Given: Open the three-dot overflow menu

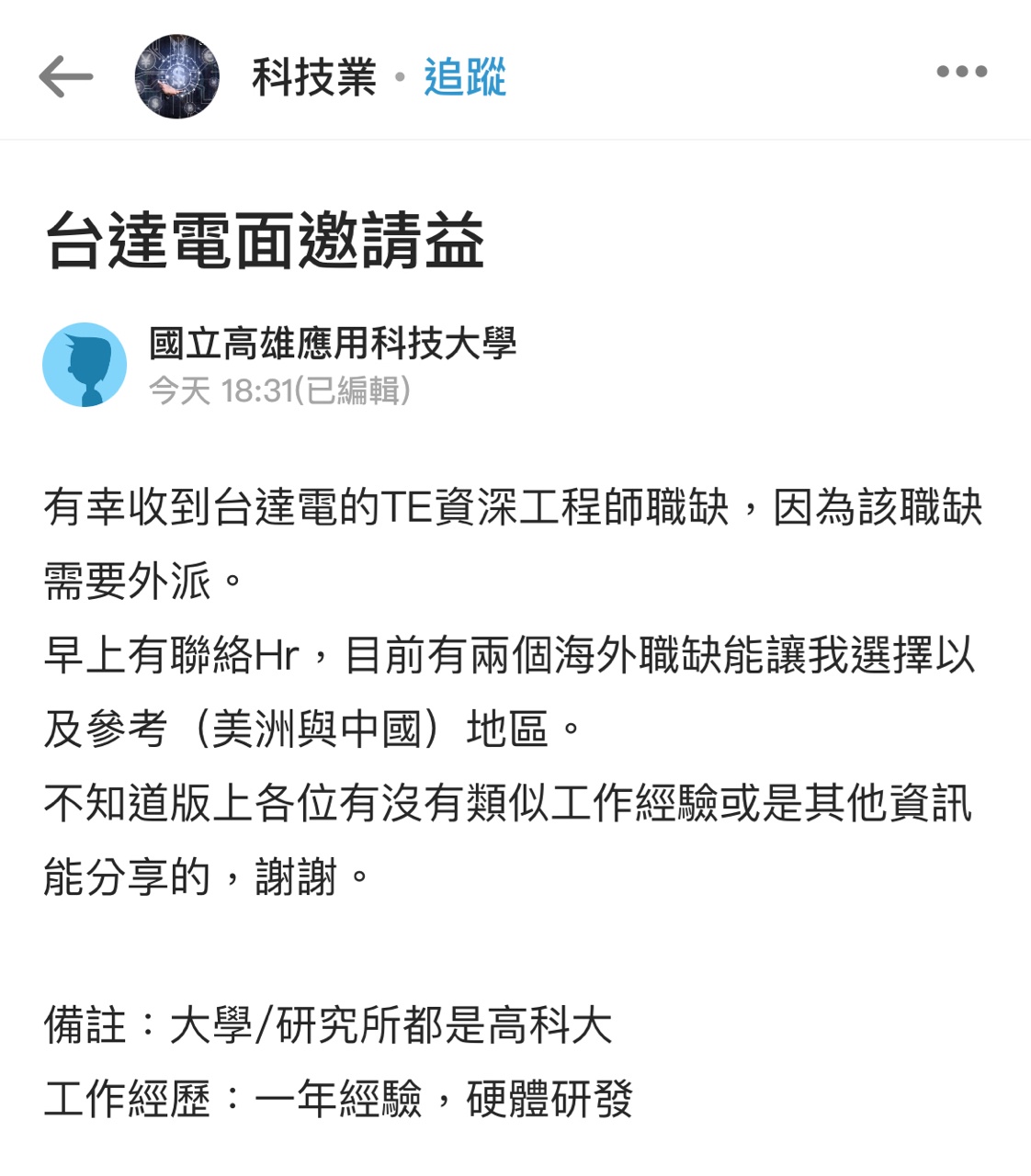Looking at the screenshot, I should tap(961, 72).
